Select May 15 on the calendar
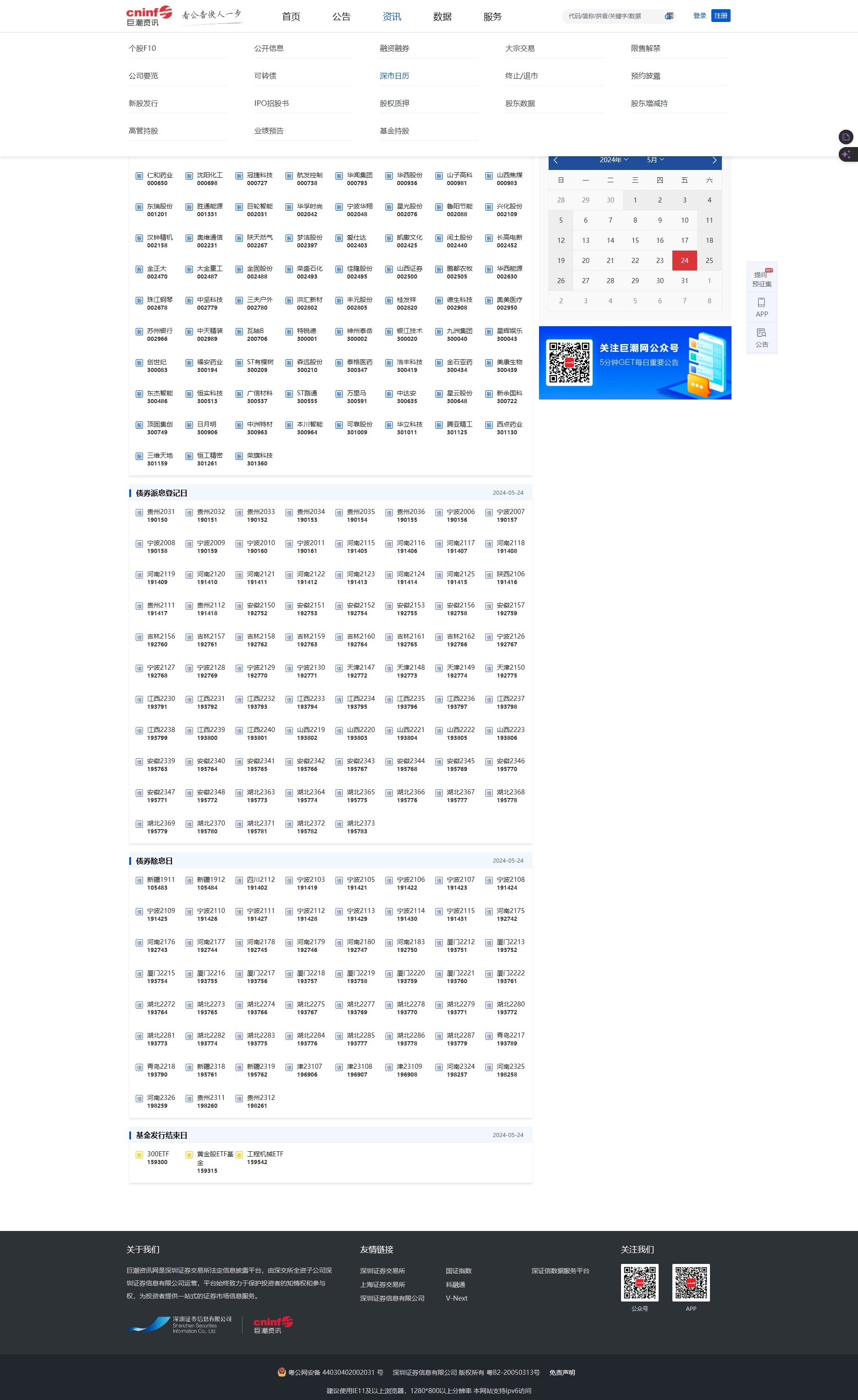This screenshot has height=1400, width=858. tap(635, 241)
